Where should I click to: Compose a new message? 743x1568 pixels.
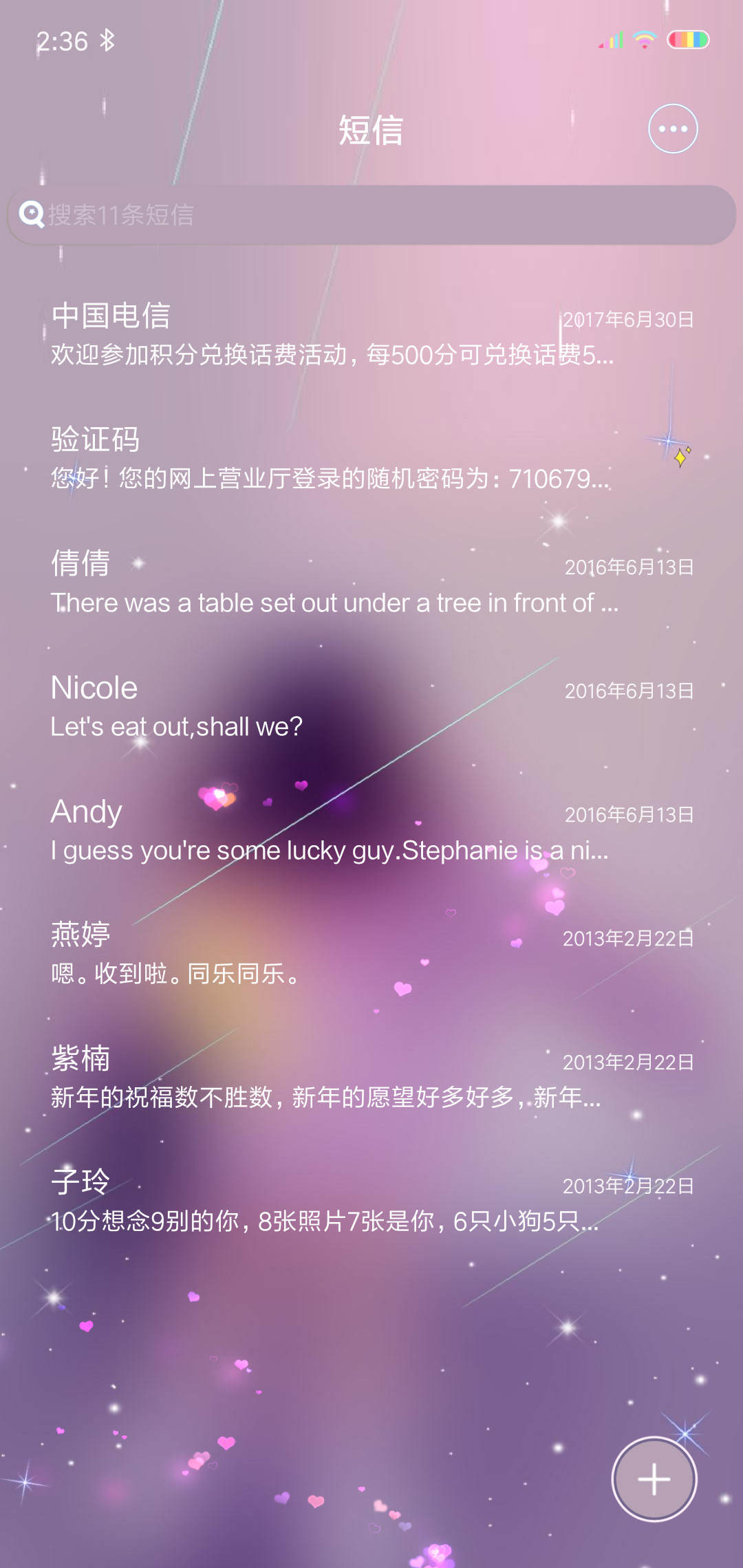pos(654,1479)
